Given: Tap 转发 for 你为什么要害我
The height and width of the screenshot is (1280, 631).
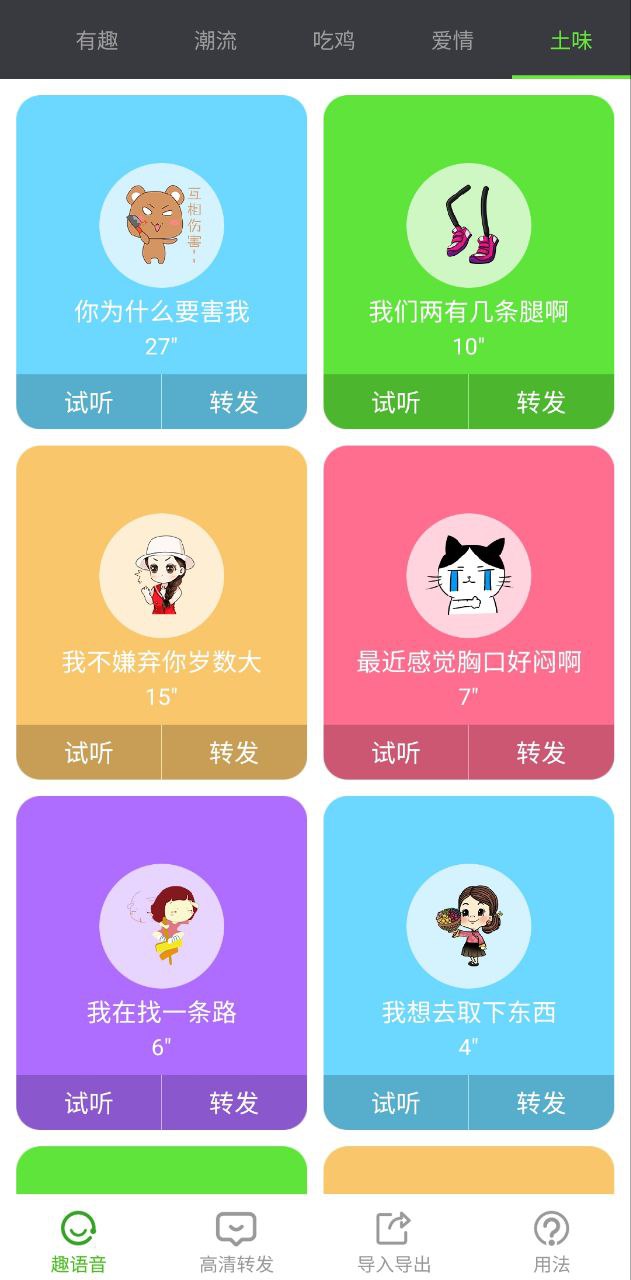Looking at the screenshot, I should (x=234, y=402).
